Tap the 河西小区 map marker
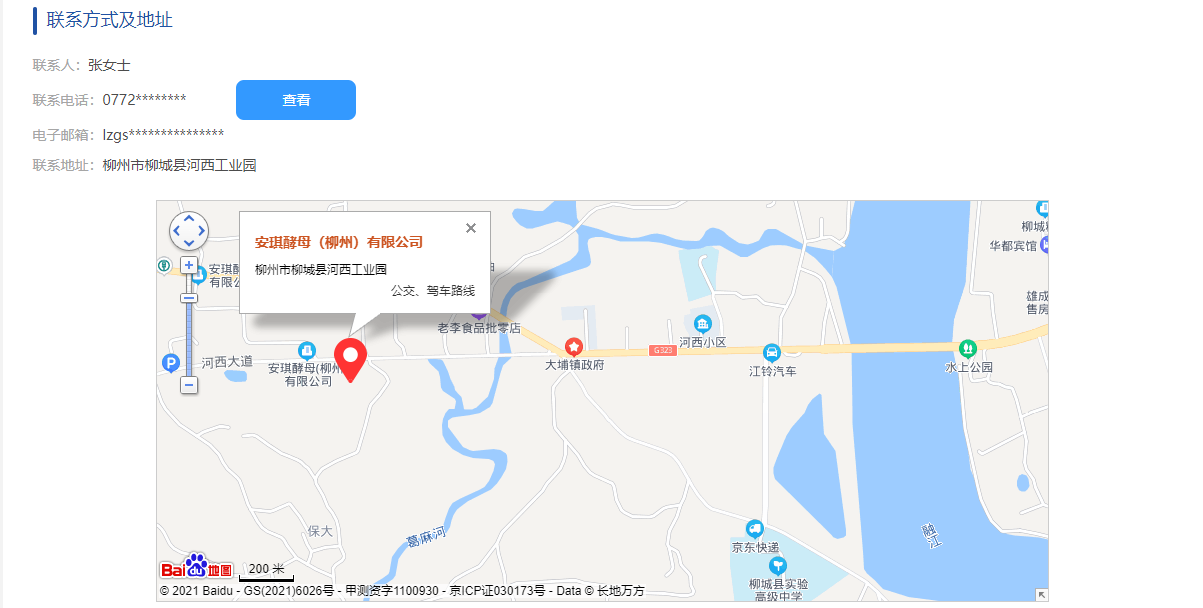This screenshot has height=608, width=1203. click(x=702, y=324)
